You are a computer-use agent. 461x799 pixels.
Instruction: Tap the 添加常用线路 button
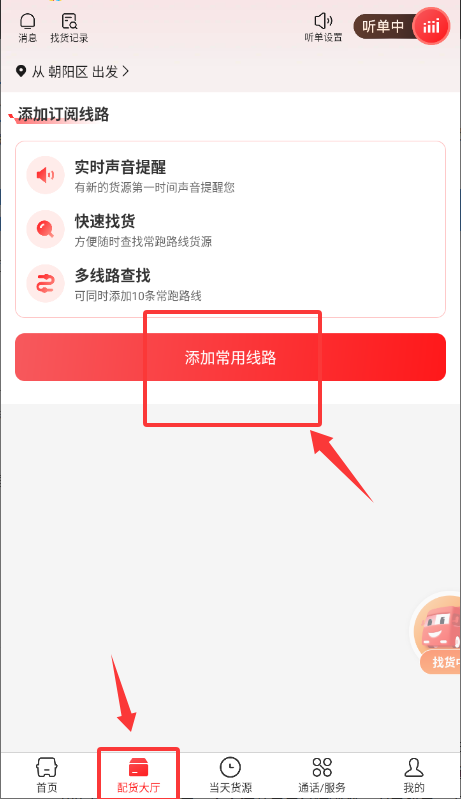click(x=230, y=357)
